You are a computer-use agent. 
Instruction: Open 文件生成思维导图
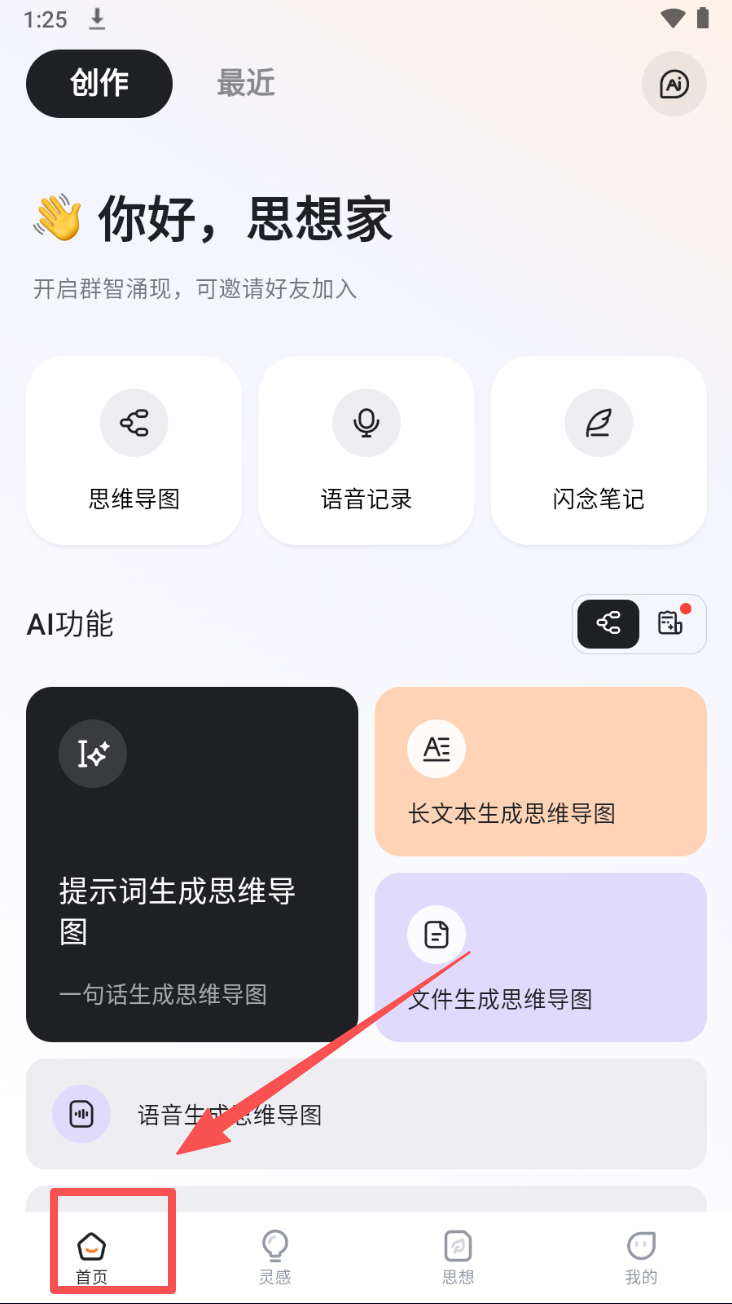540,957
